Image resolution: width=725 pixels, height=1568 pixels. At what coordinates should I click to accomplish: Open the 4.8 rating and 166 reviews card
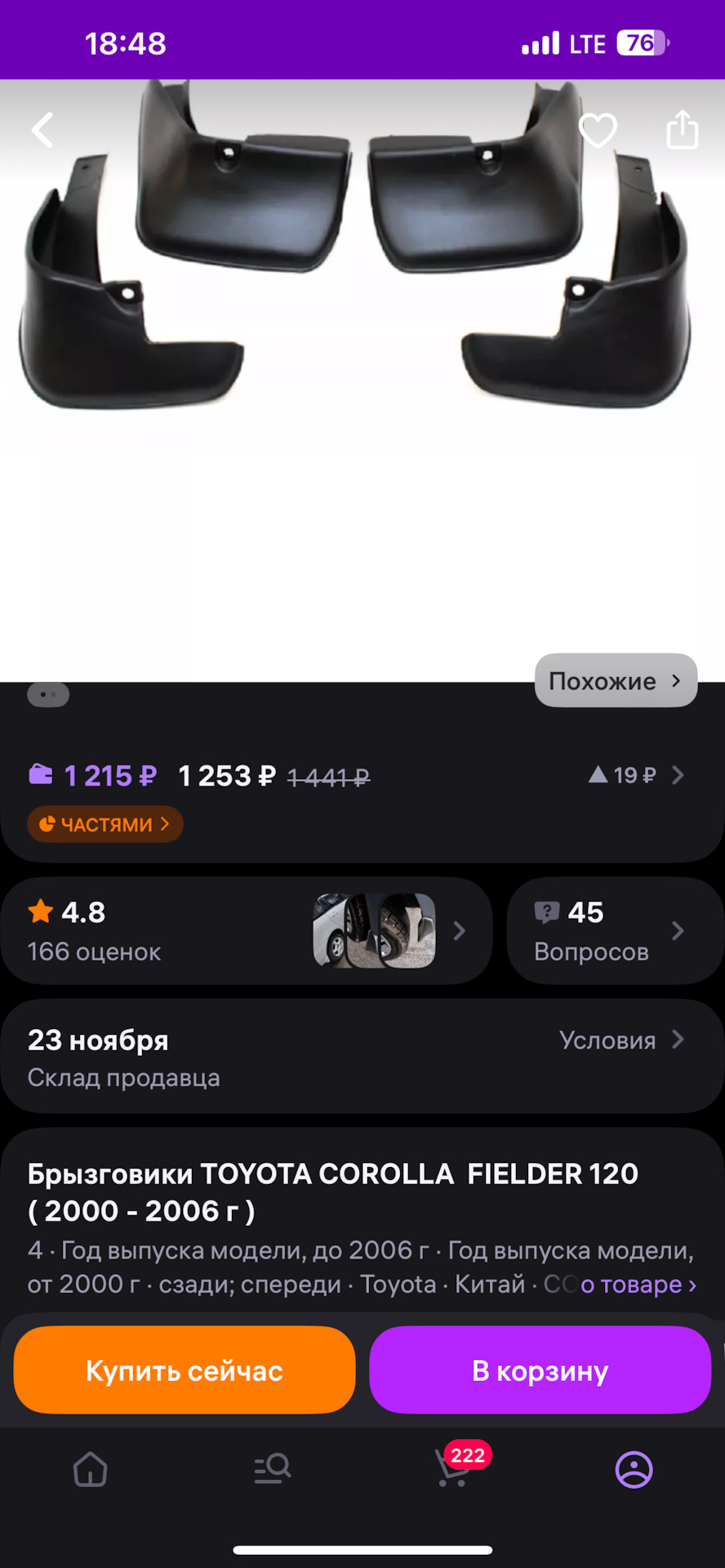(x=245, y=930)
